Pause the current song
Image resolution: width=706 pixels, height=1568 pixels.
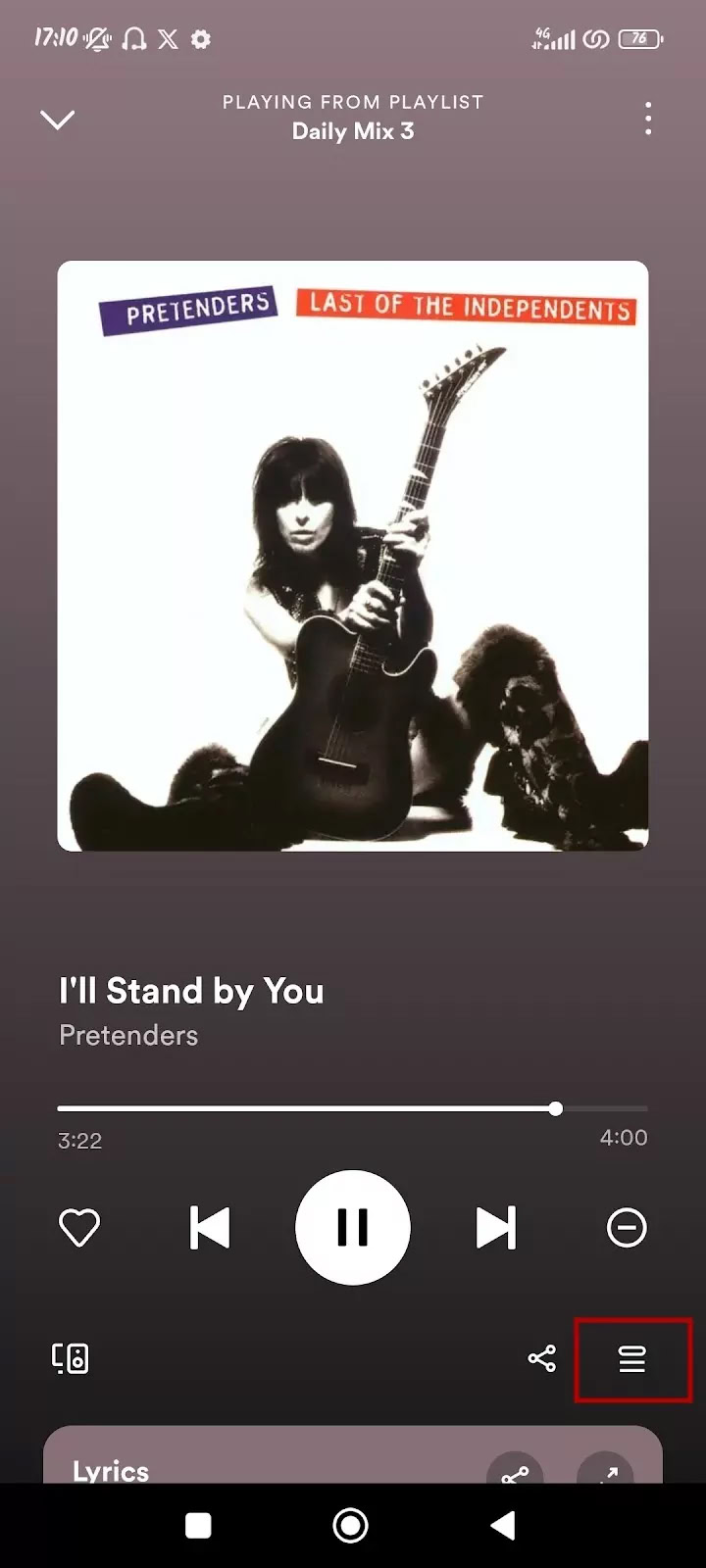(x=353, y=1227)
